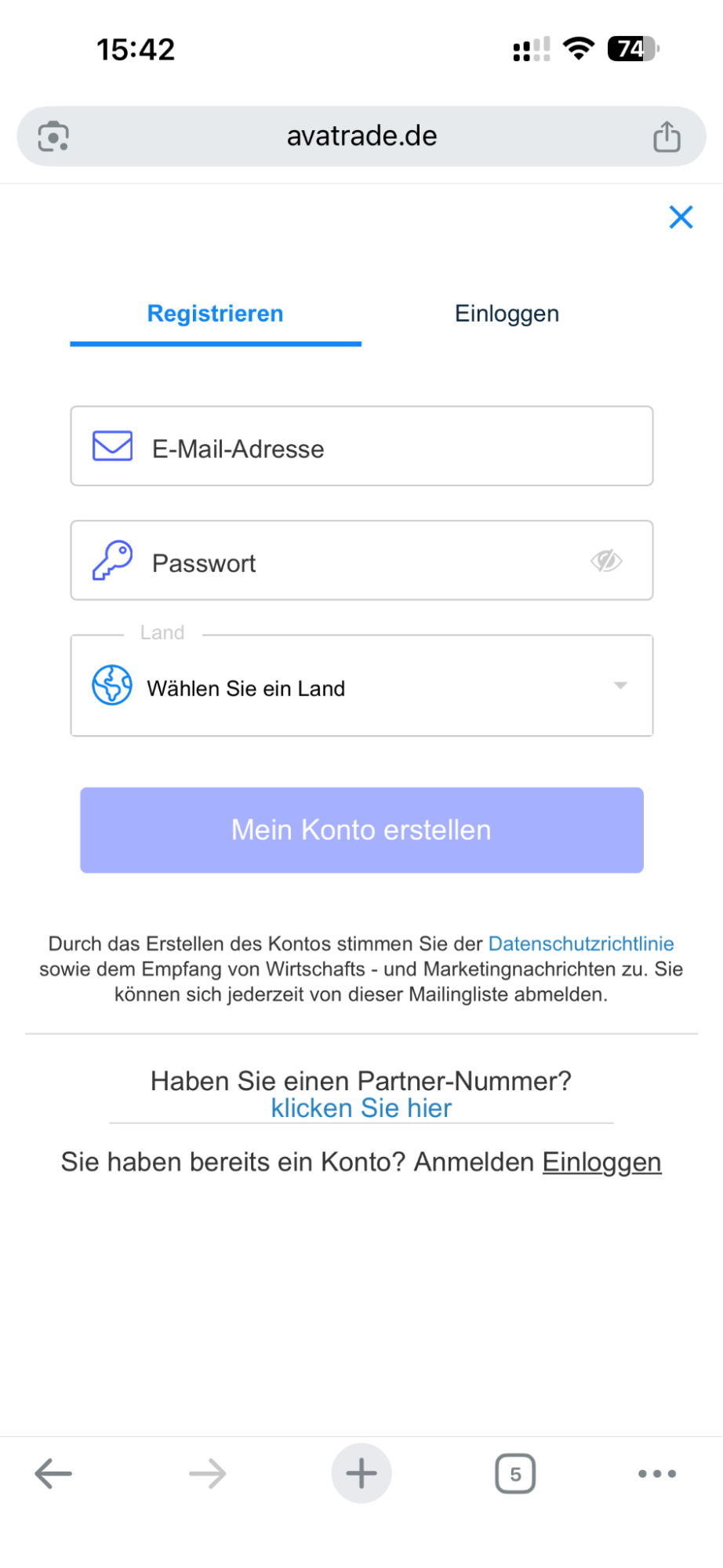View the open tabs switcher
The height and width of the screenshot is (1568, 723).
click(515, 1474)
